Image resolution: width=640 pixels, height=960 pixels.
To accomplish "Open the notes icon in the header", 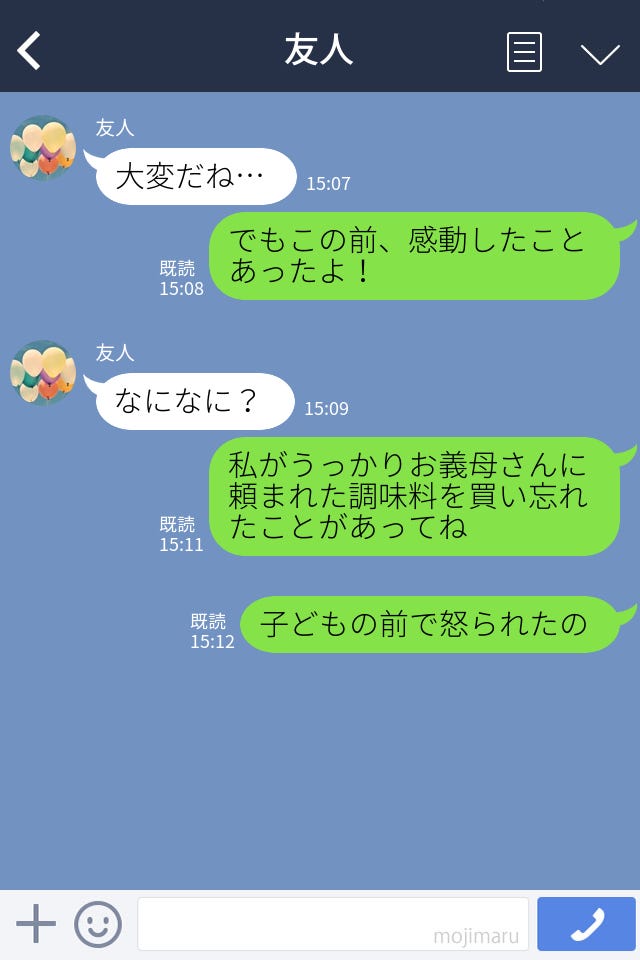I will 524,52.
